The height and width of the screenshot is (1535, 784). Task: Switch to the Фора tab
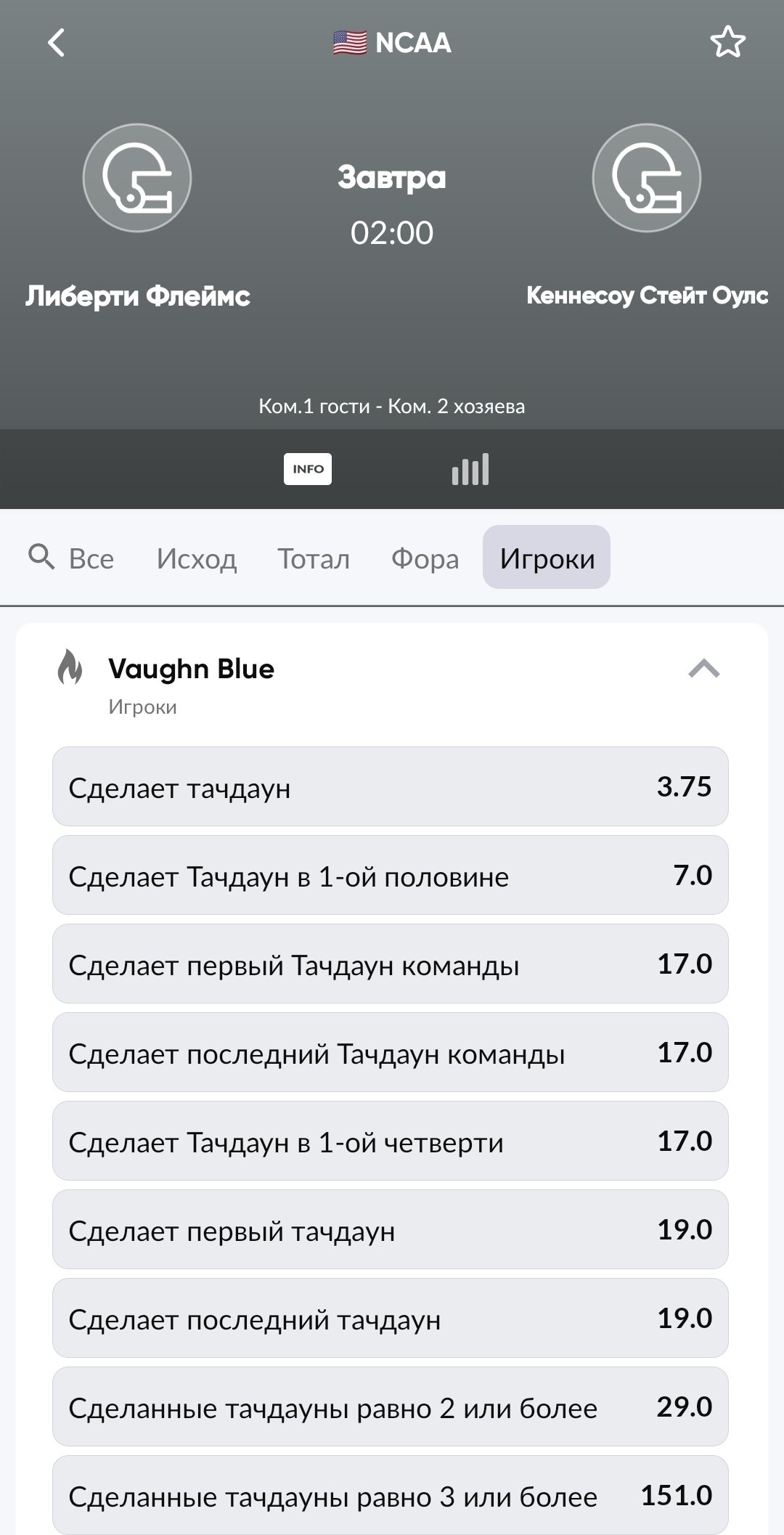pos(425,558)
